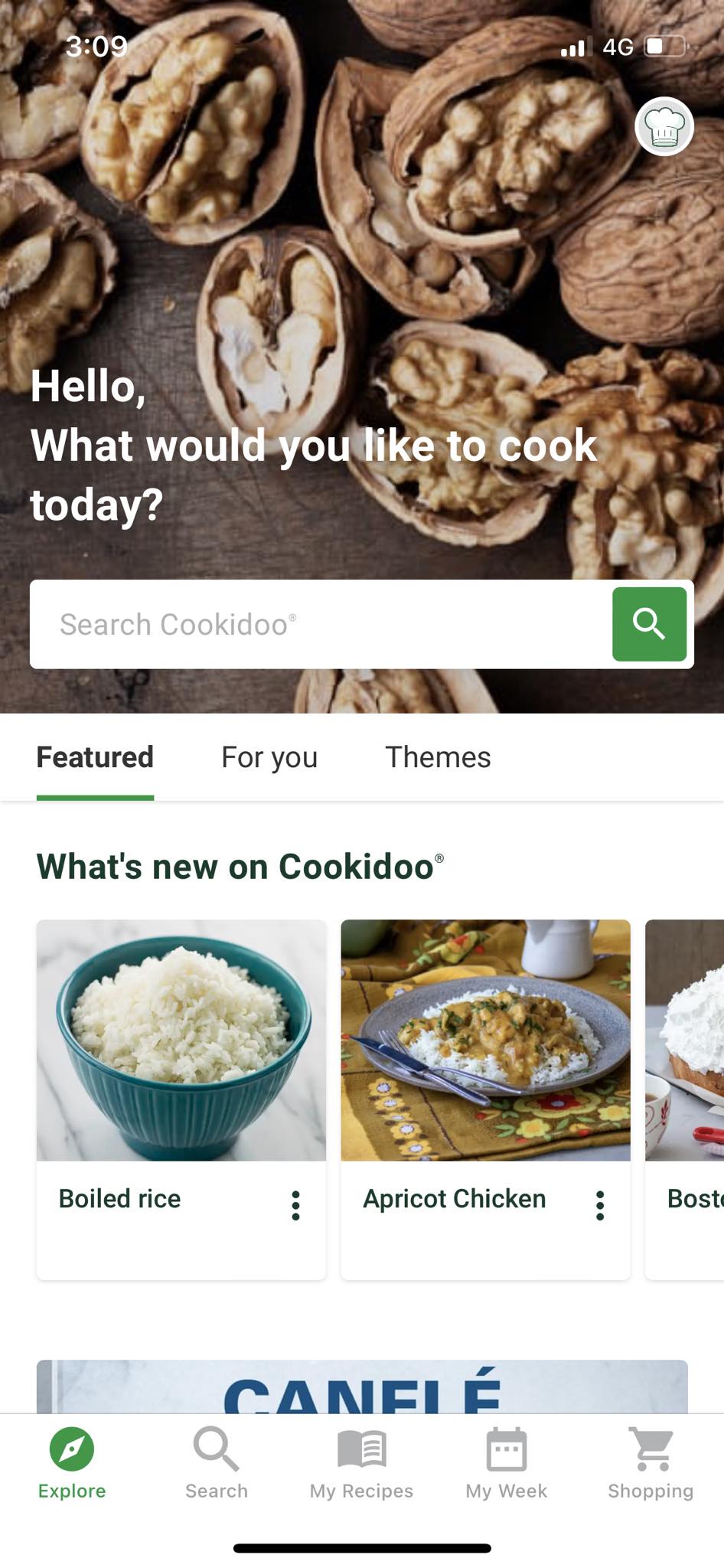Switch to the For you tab

tap(269, 757)
